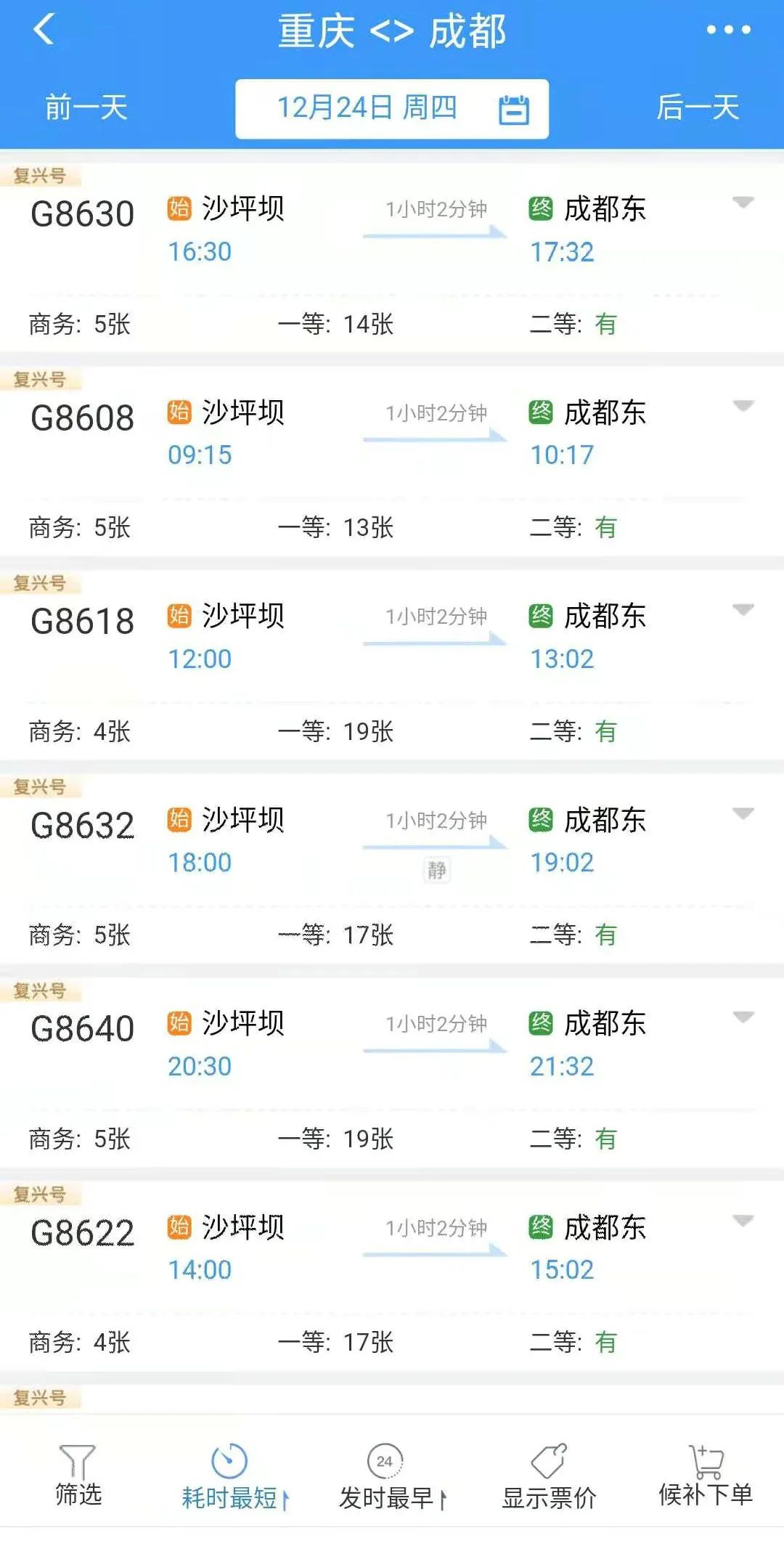Expand details arrow for train G8608
Viewport: 784px width, 1546px height.
(743, 405)
